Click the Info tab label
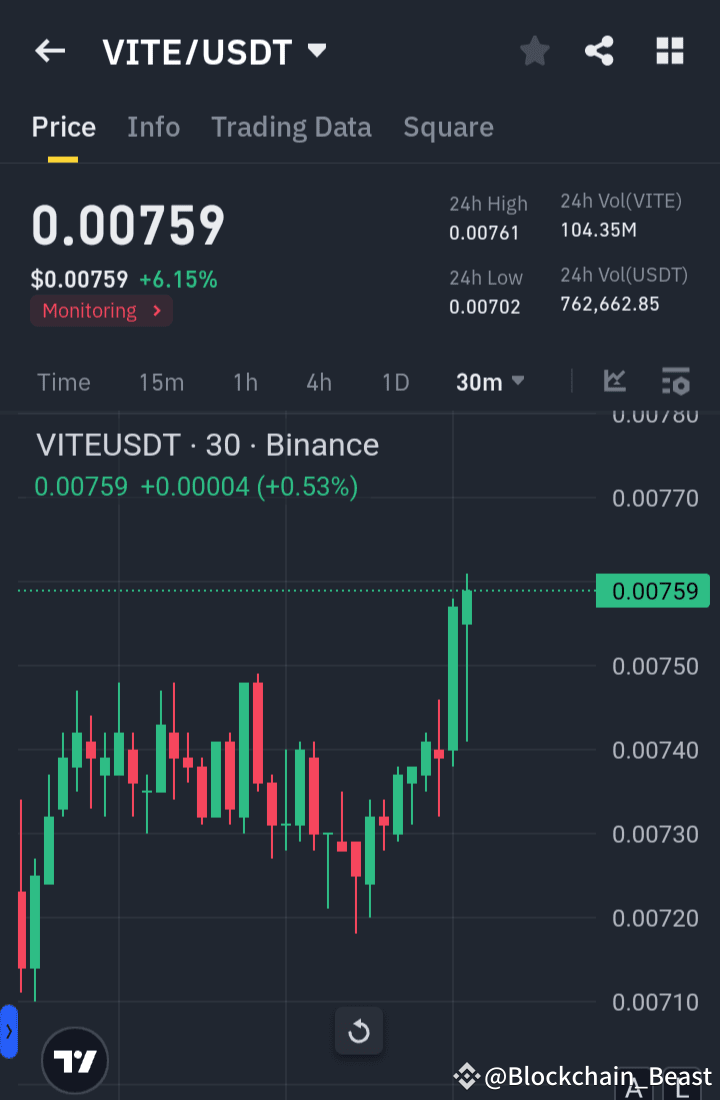Viewport: 720px width, 1100px height. (x=153, y=127)
